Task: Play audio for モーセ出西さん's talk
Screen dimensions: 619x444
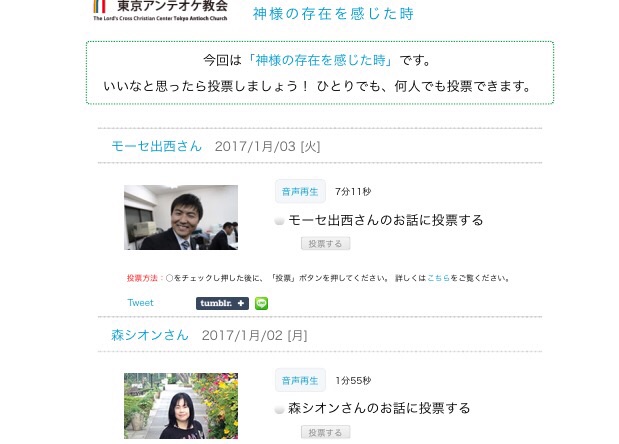Action: click(x=300, y=191)
